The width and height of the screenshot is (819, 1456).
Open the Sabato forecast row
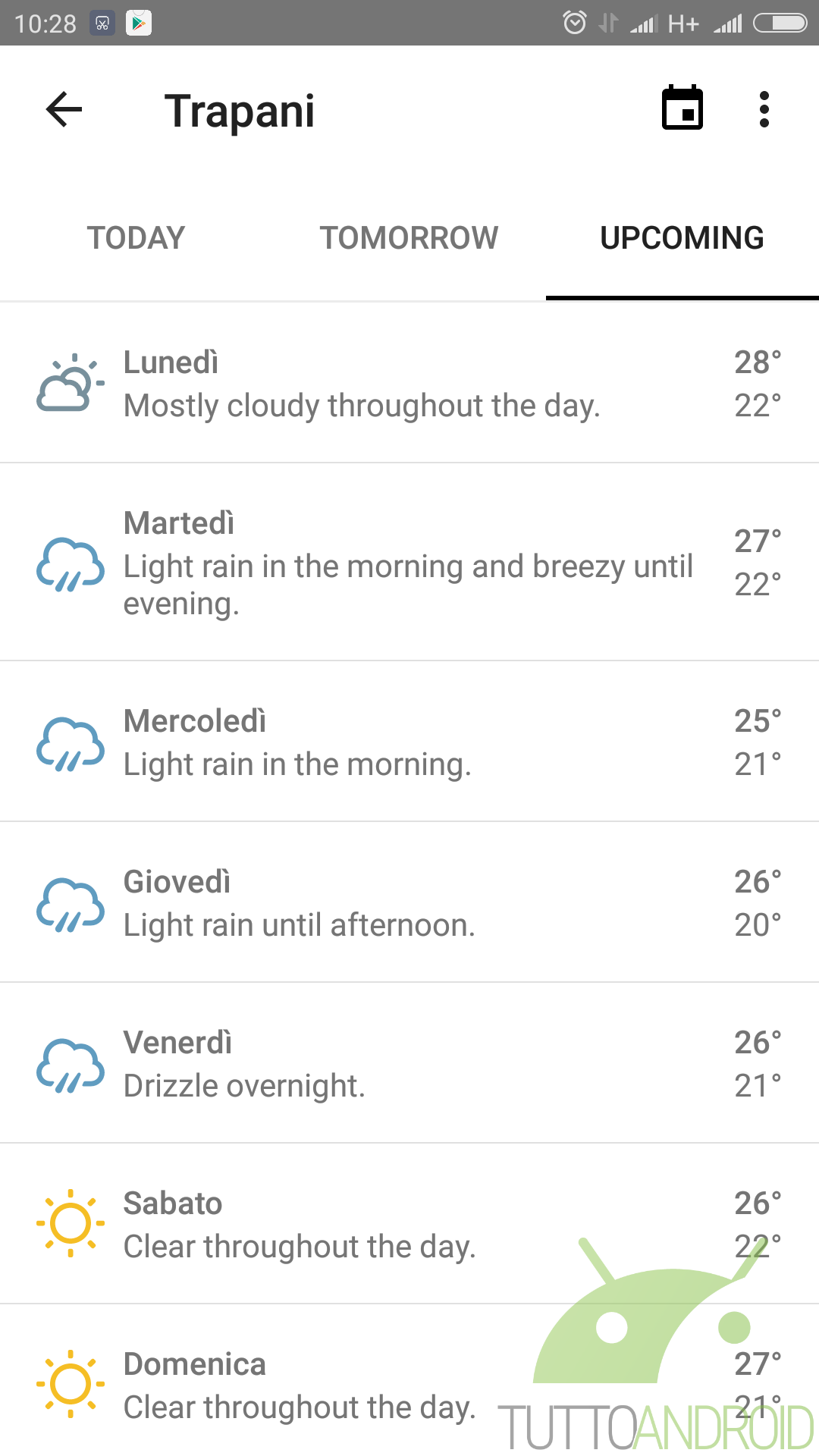[409, 1224]
